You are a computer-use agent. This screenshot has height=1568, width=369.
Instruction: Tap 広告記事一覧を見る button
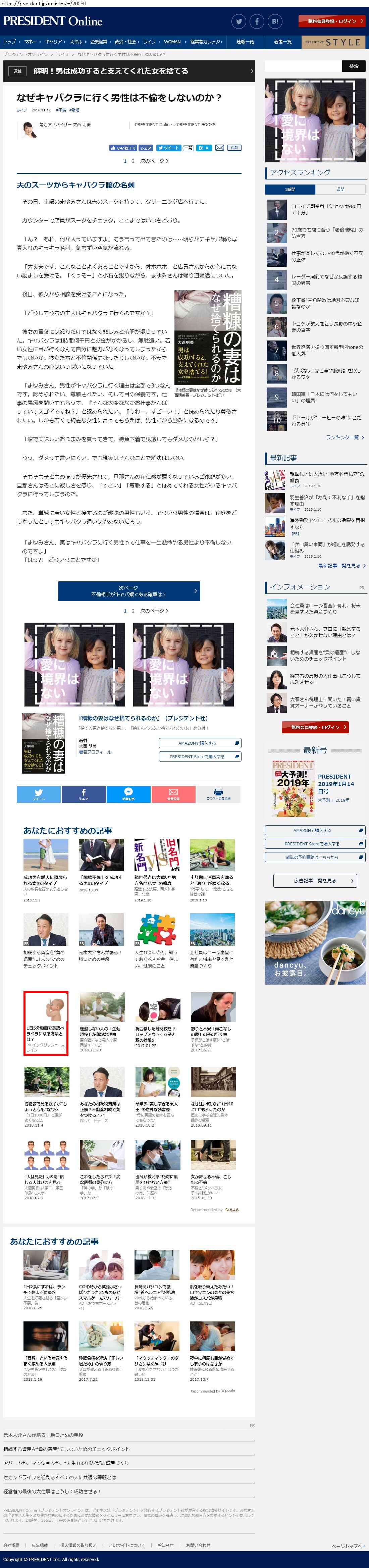click(315, 881)
